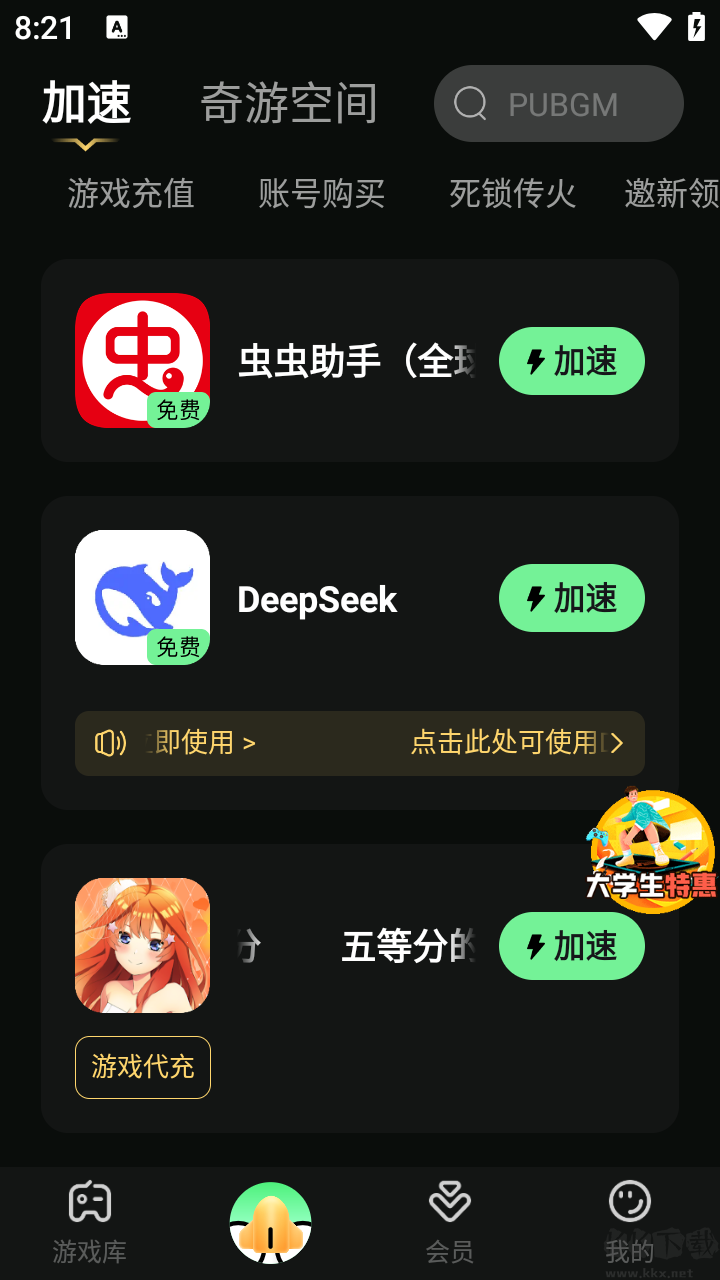The width and height of the screenshot is (720, 1280).
Task: Select the 加速 tab
Action: pyautogui.click(x=86, y=101)
